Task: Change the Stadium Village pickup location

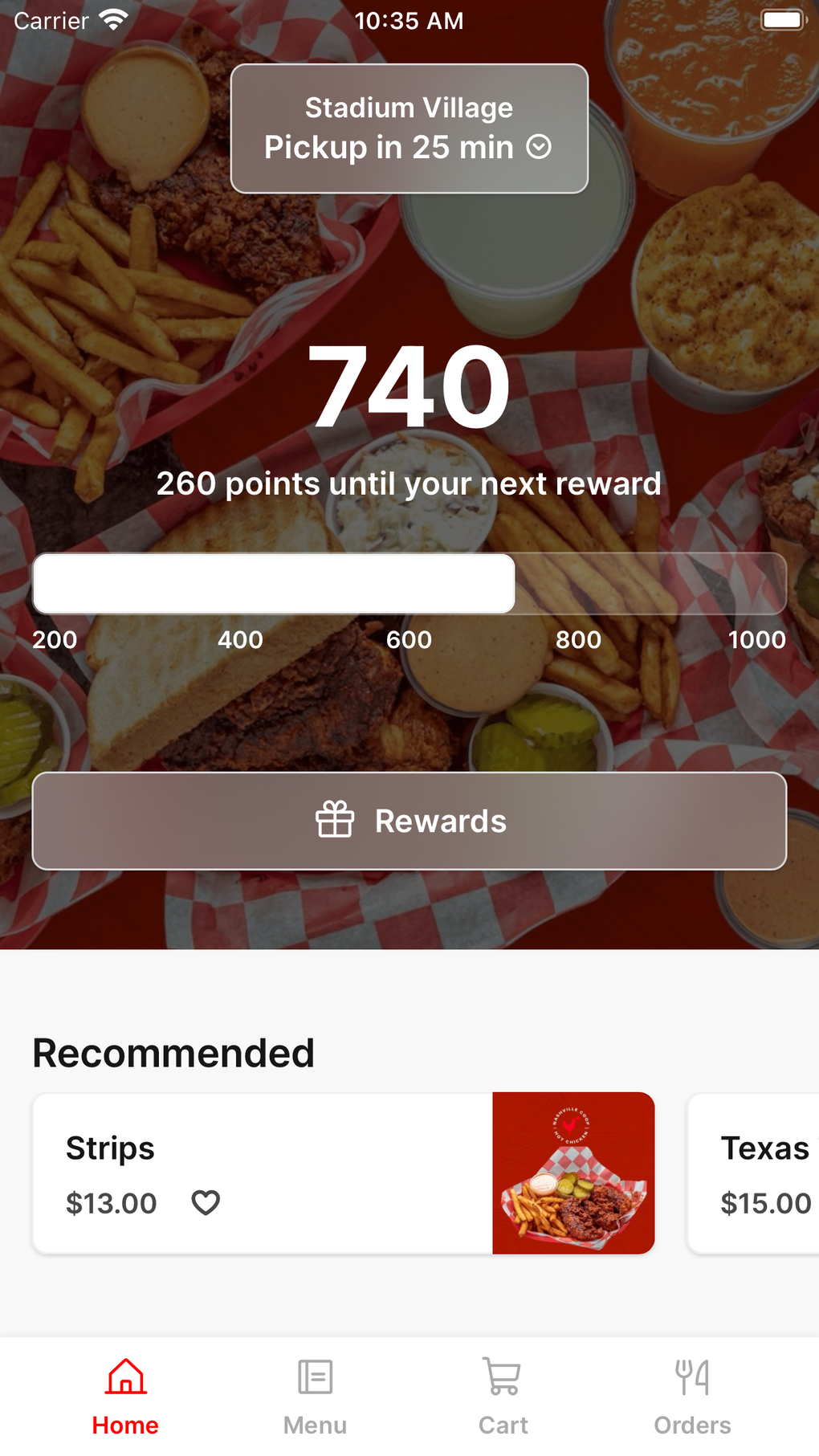Action: click(409, 128)
